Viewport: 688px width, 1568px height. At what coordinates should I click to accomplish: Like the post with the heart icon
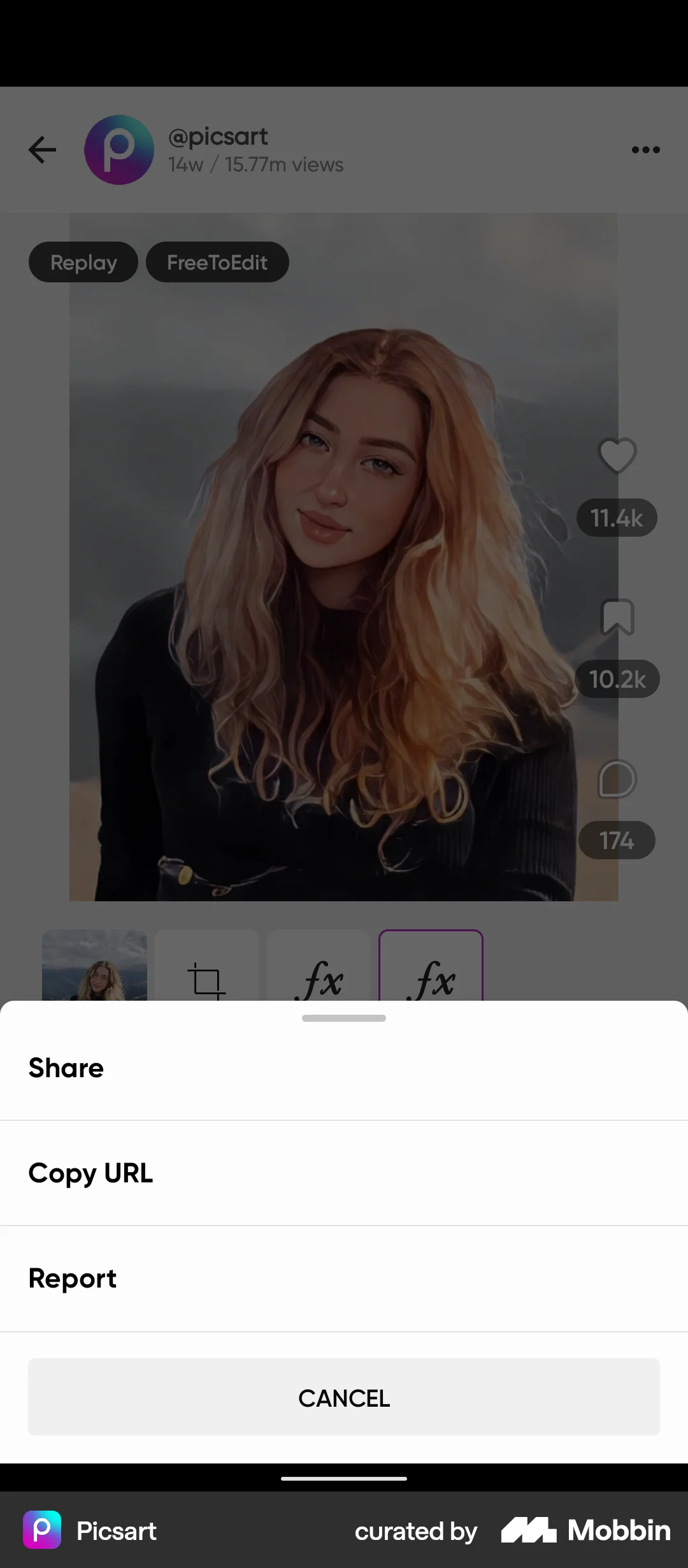[x=616, y=456]
